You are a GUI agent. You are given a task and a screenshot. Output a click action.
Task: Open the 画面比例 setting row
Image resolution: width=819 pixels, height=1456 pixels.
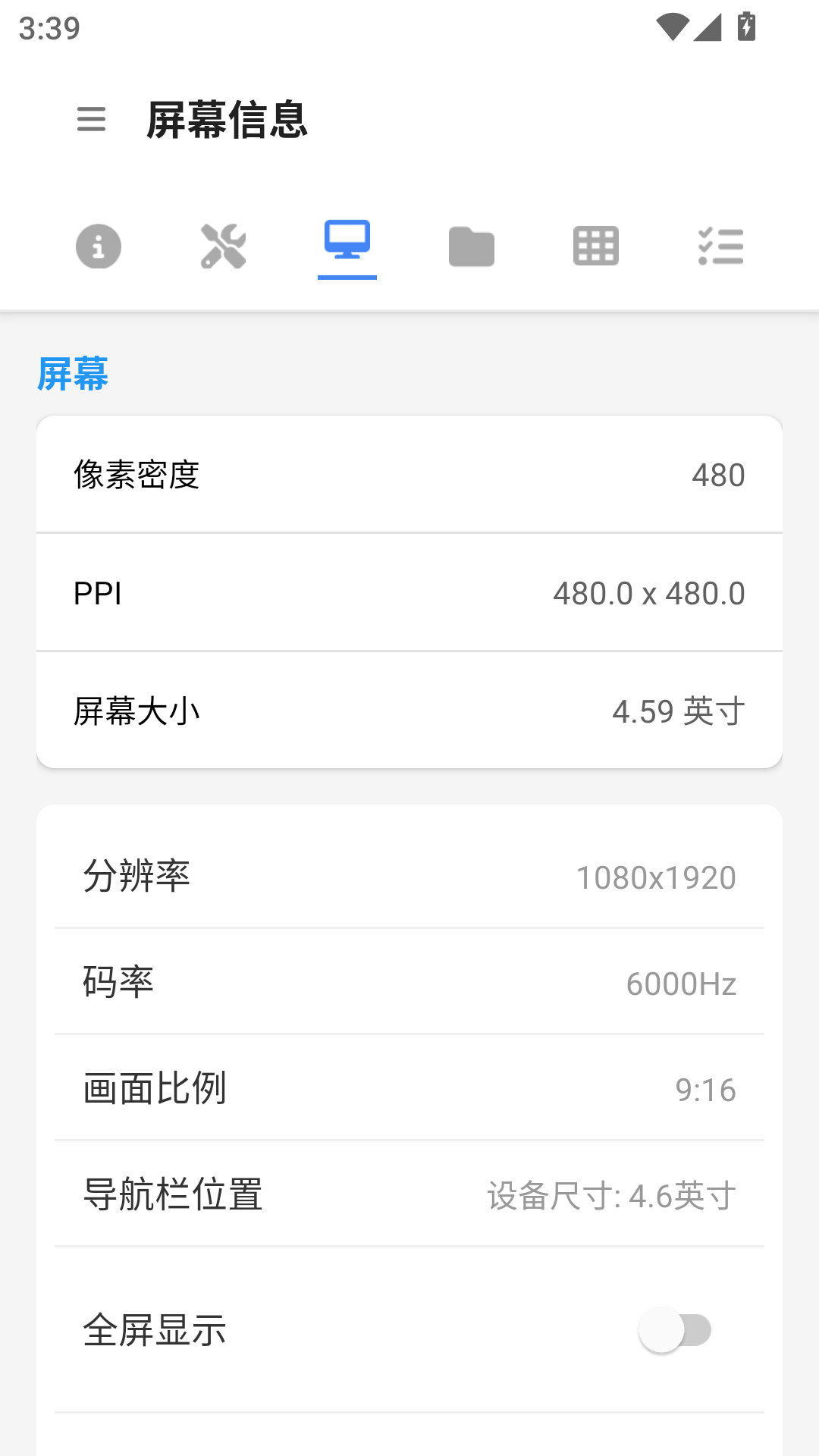click(x=409, y=1088)
